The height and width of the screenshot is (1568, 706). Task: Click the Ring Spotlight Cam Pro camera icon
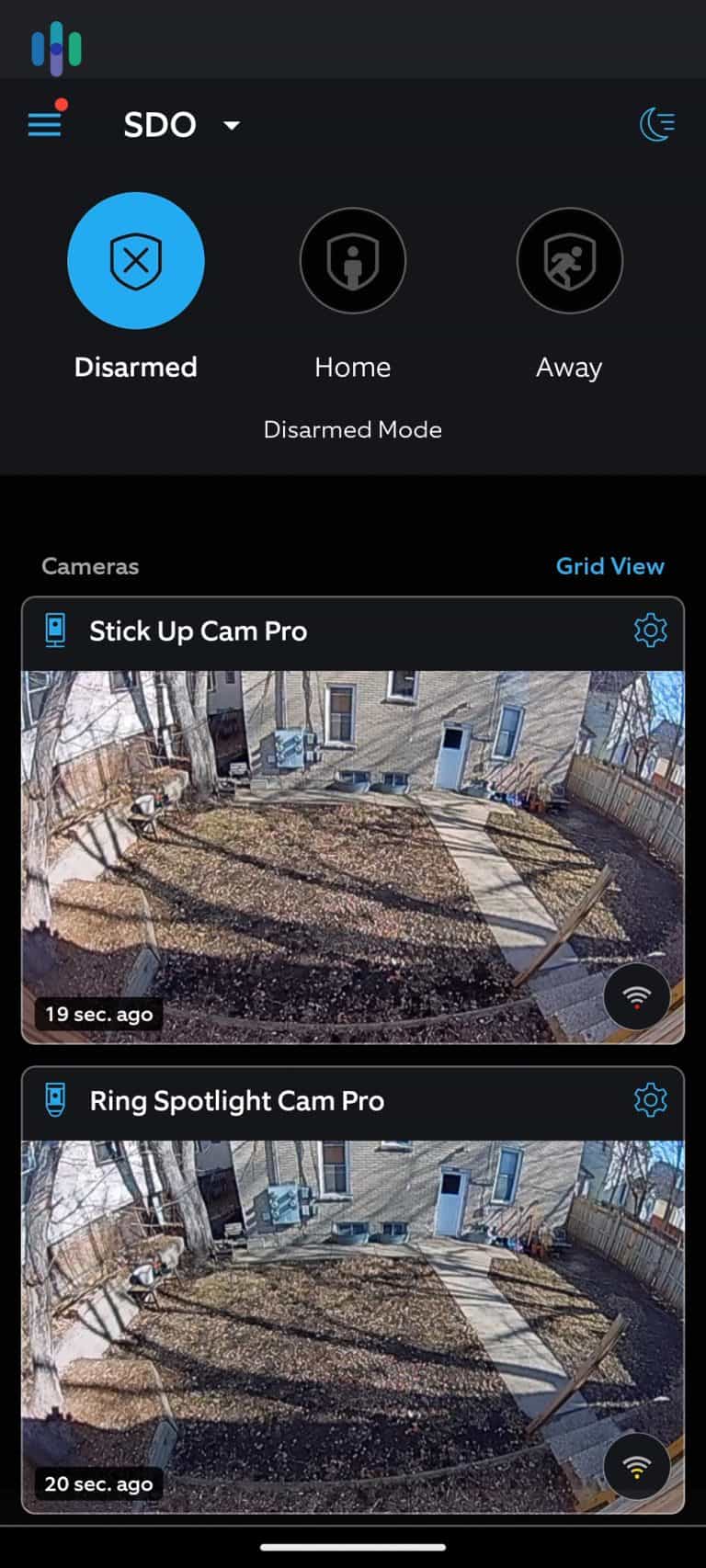(55, 1100)
